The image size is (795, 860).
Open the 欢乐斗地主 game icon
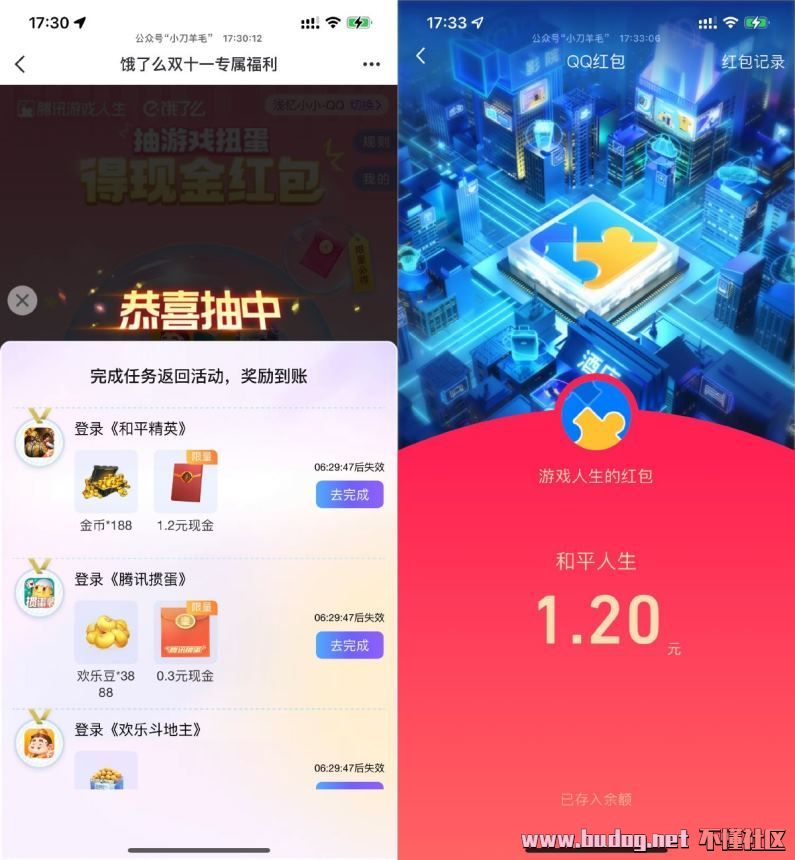click(x=39, y=744)
